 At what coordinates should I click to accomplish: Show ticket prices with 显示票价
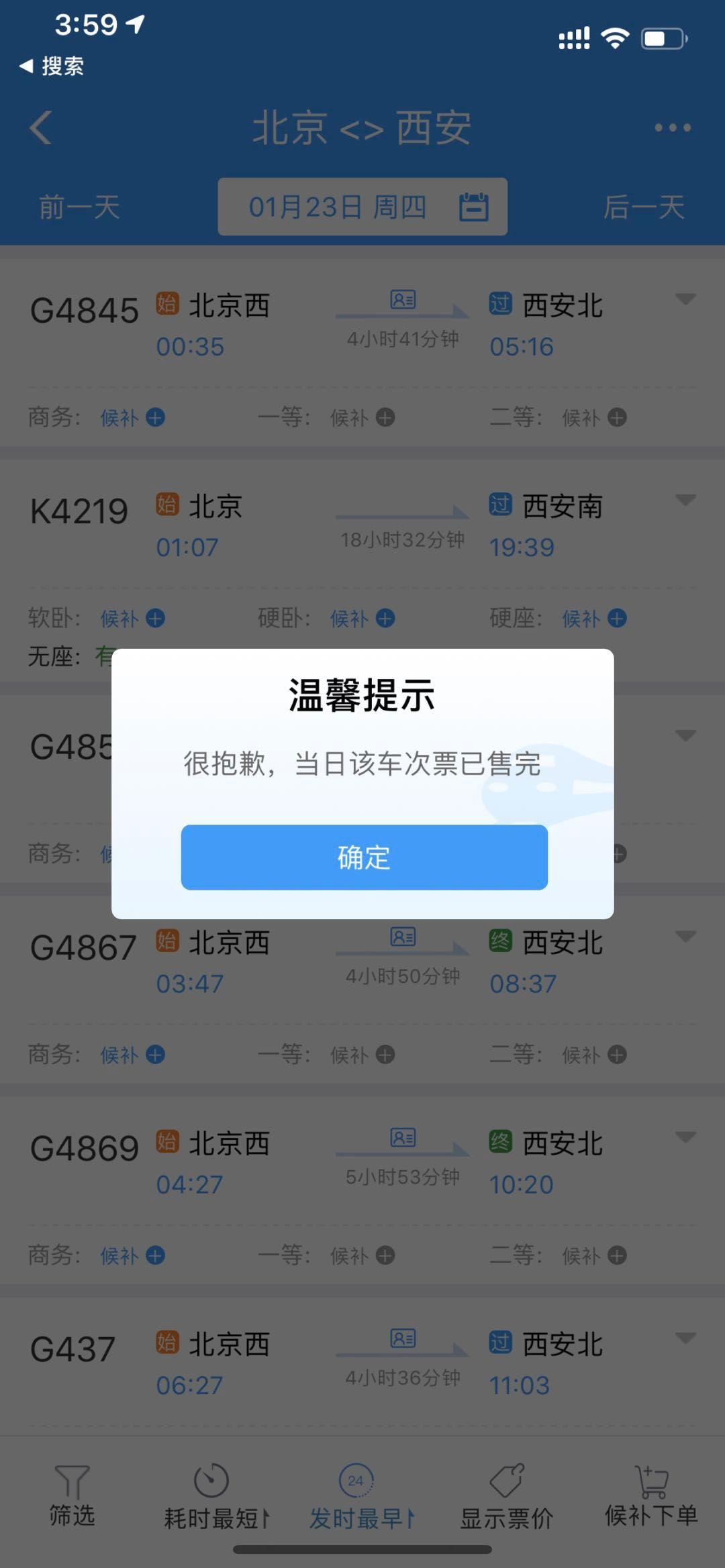click(x=506, y=1496)
